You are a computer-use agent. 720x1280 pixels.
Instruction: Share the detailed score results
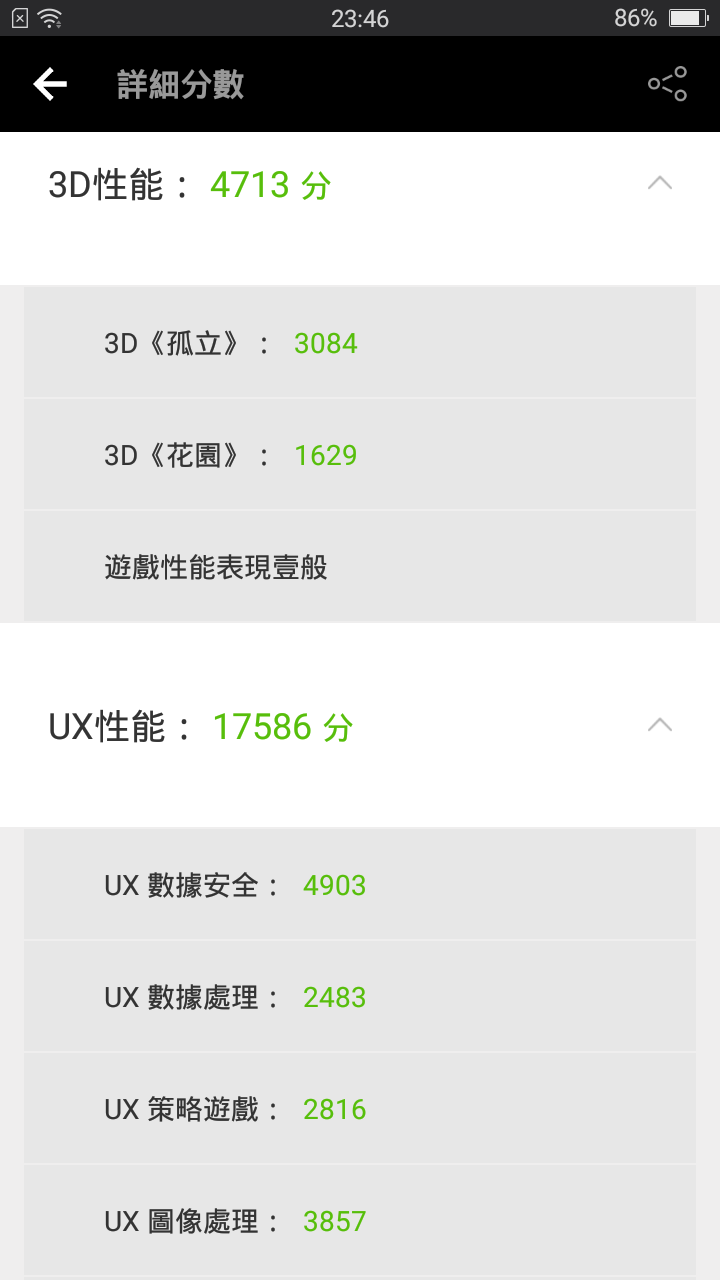(x=667, y=84)
